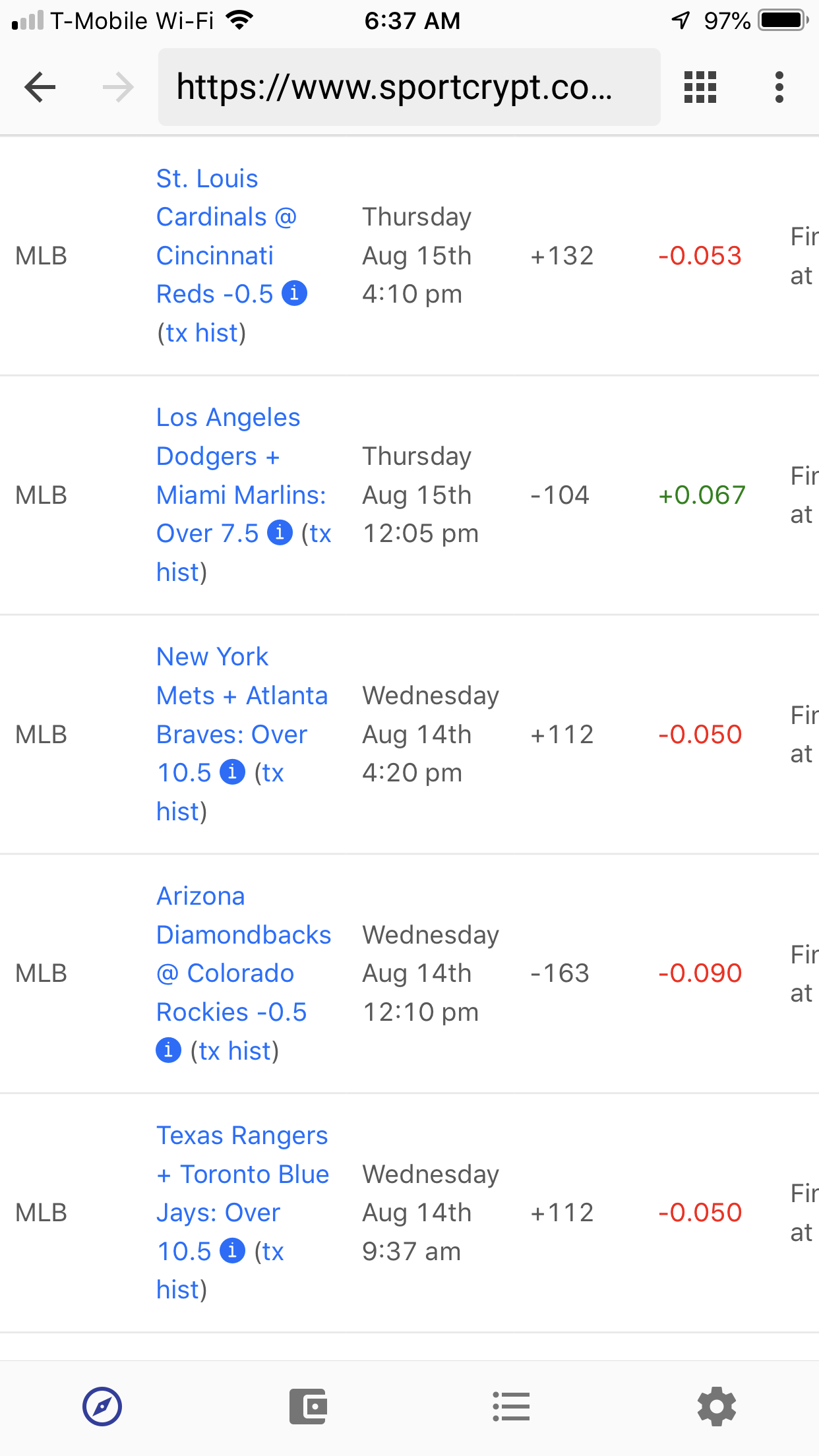819x1456 pixels.
Task: View tx hist for Cardinals Reds bet
Action: coord(202,333)
